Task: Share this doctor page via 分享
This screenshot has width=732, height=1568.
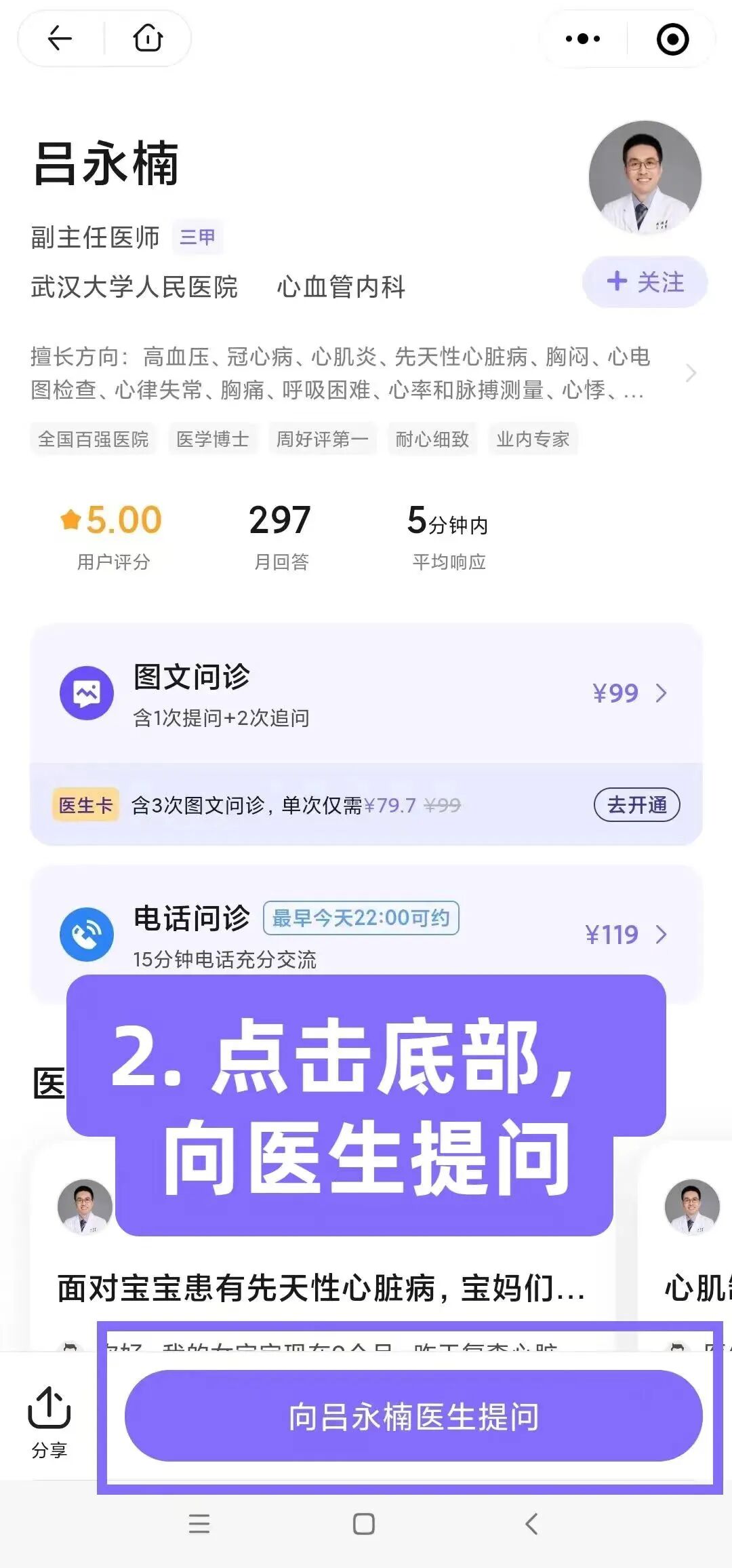Action: (49, 1422)
